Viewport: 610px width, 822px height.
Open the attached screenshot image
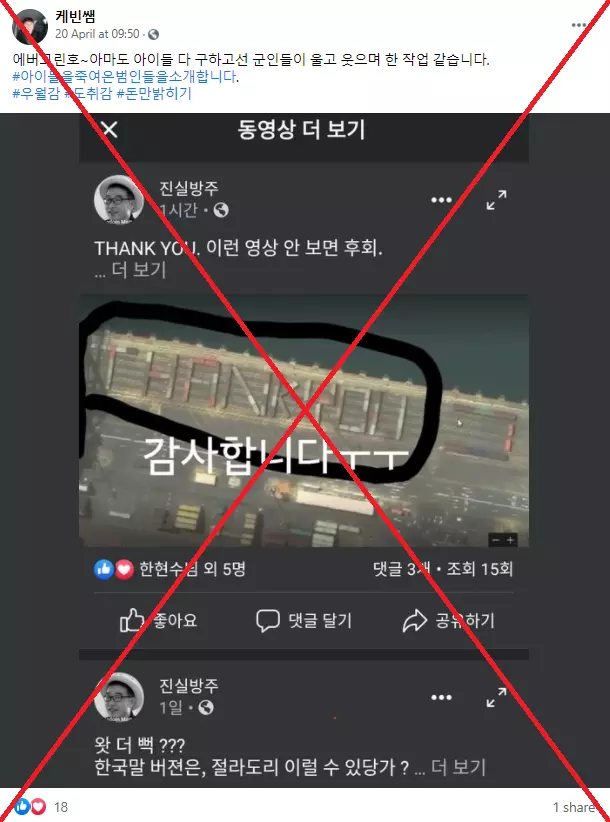305,450
